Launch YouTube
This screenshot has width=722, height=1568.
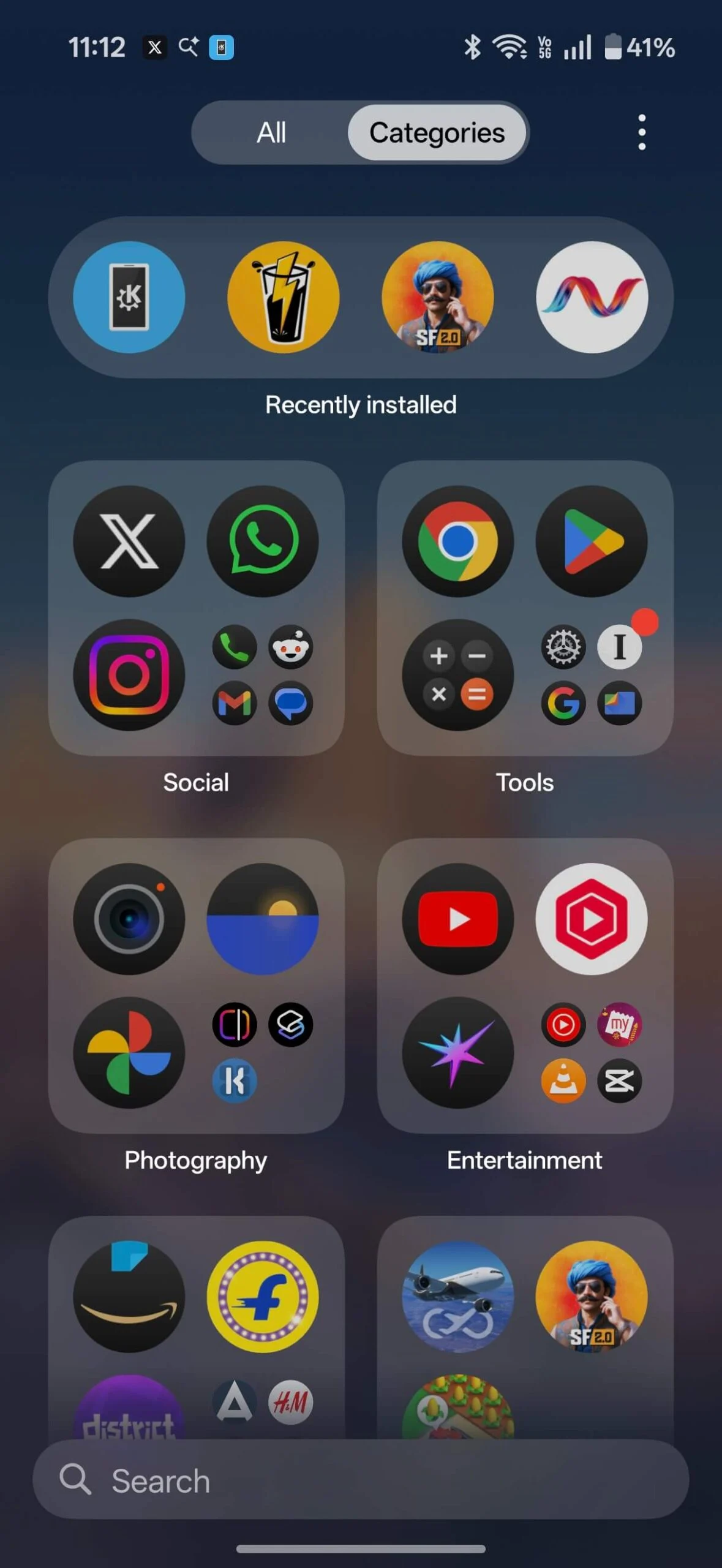(457, 919)
